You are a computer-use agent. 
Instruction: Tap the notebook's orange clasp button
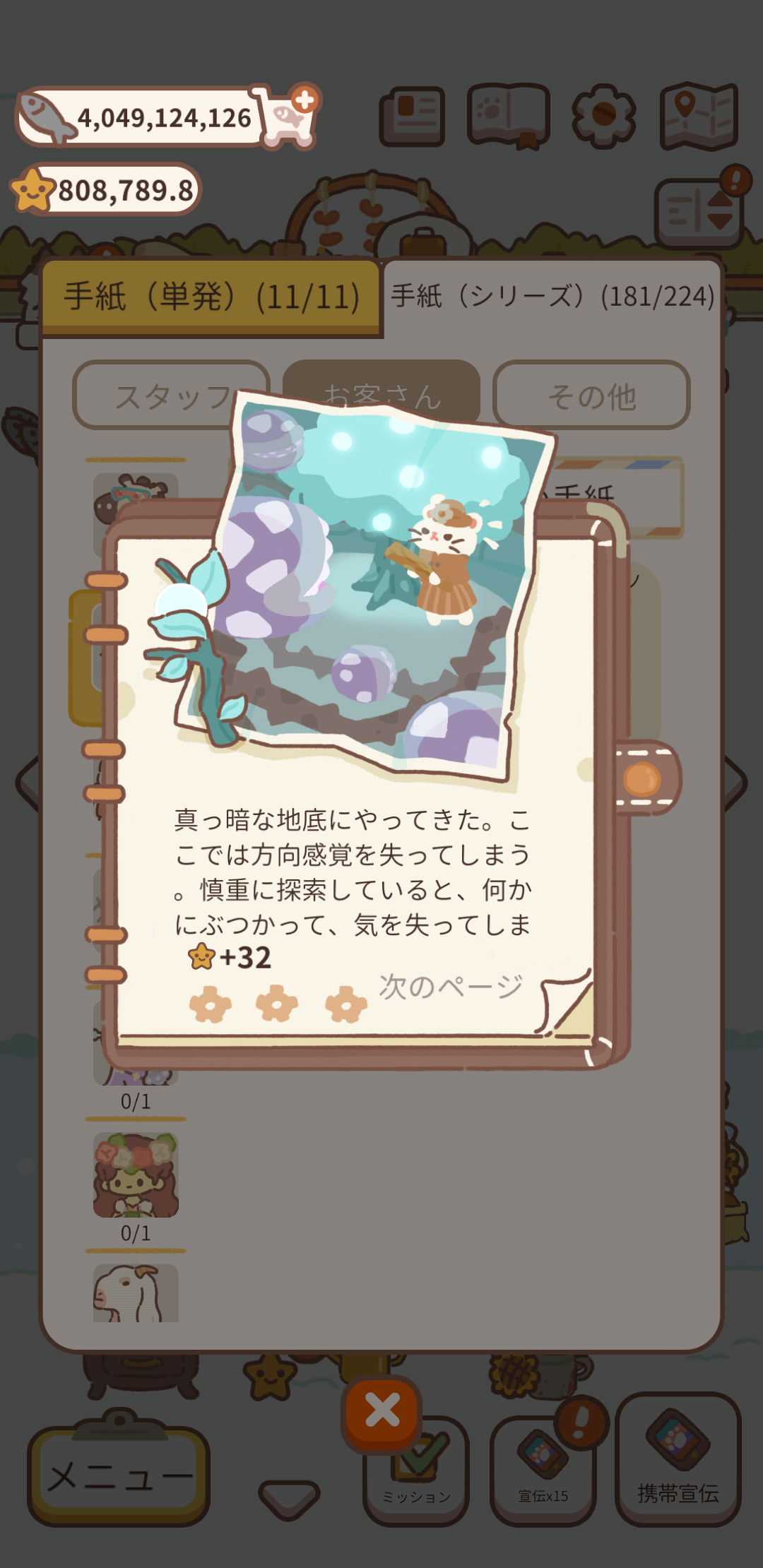coord(641,779)
